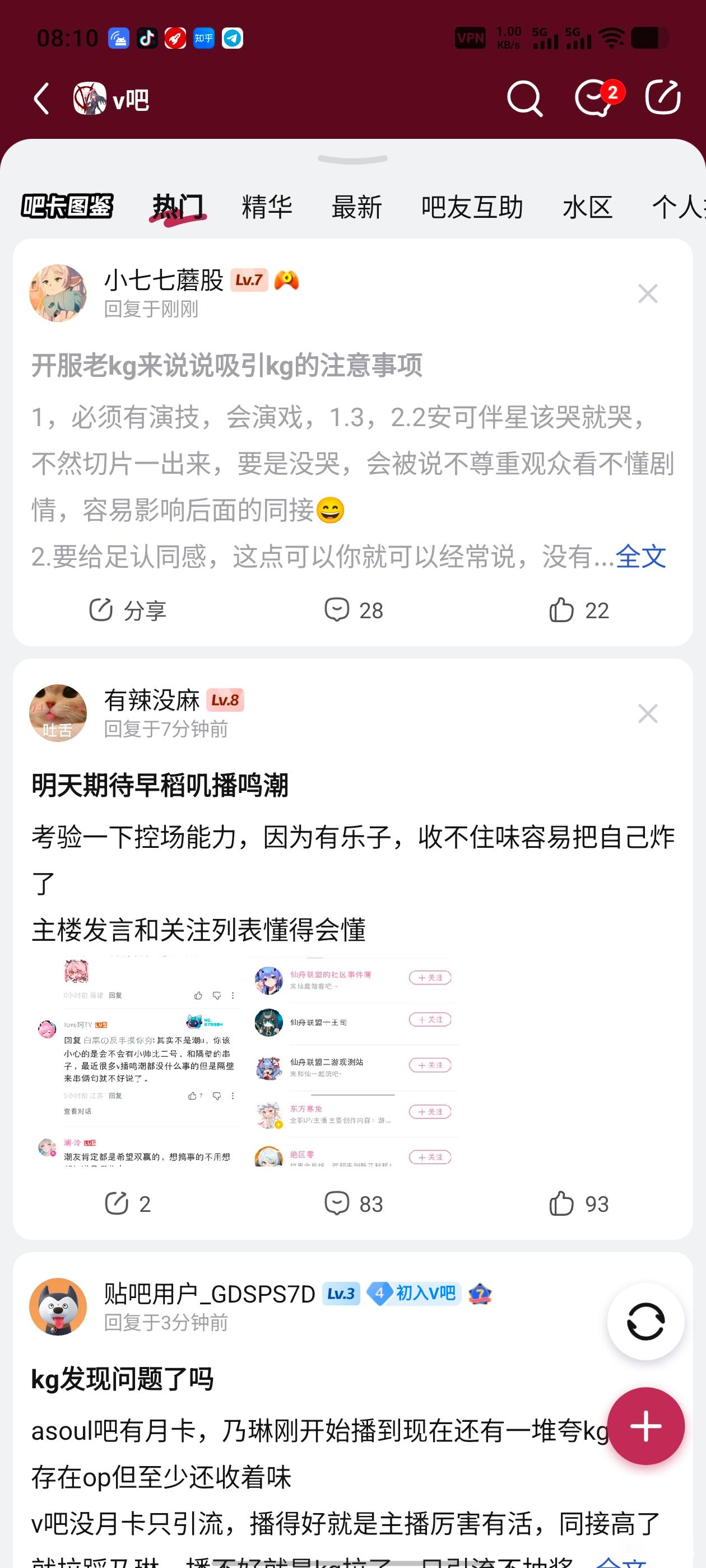This screenshot has width=706, height=1568.
Task: Create a new post with plus button
Action: click(x=645, y=1426)
